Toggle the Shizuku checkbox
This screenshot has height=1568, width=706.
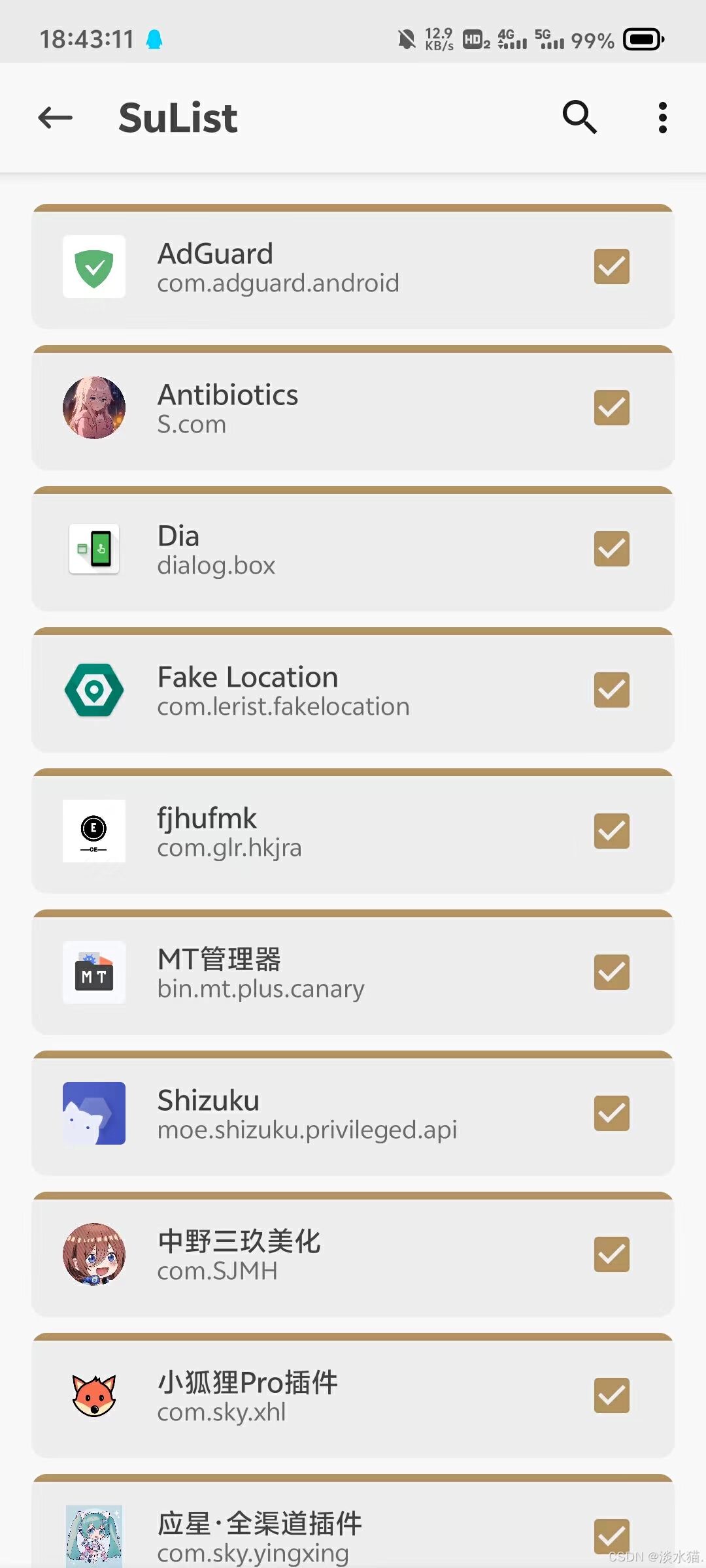coord(611,1113)
